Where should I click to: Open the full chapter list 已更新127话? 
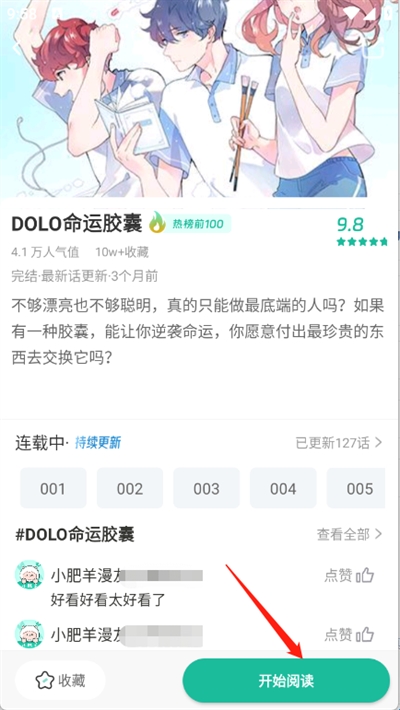coord(340,442)
